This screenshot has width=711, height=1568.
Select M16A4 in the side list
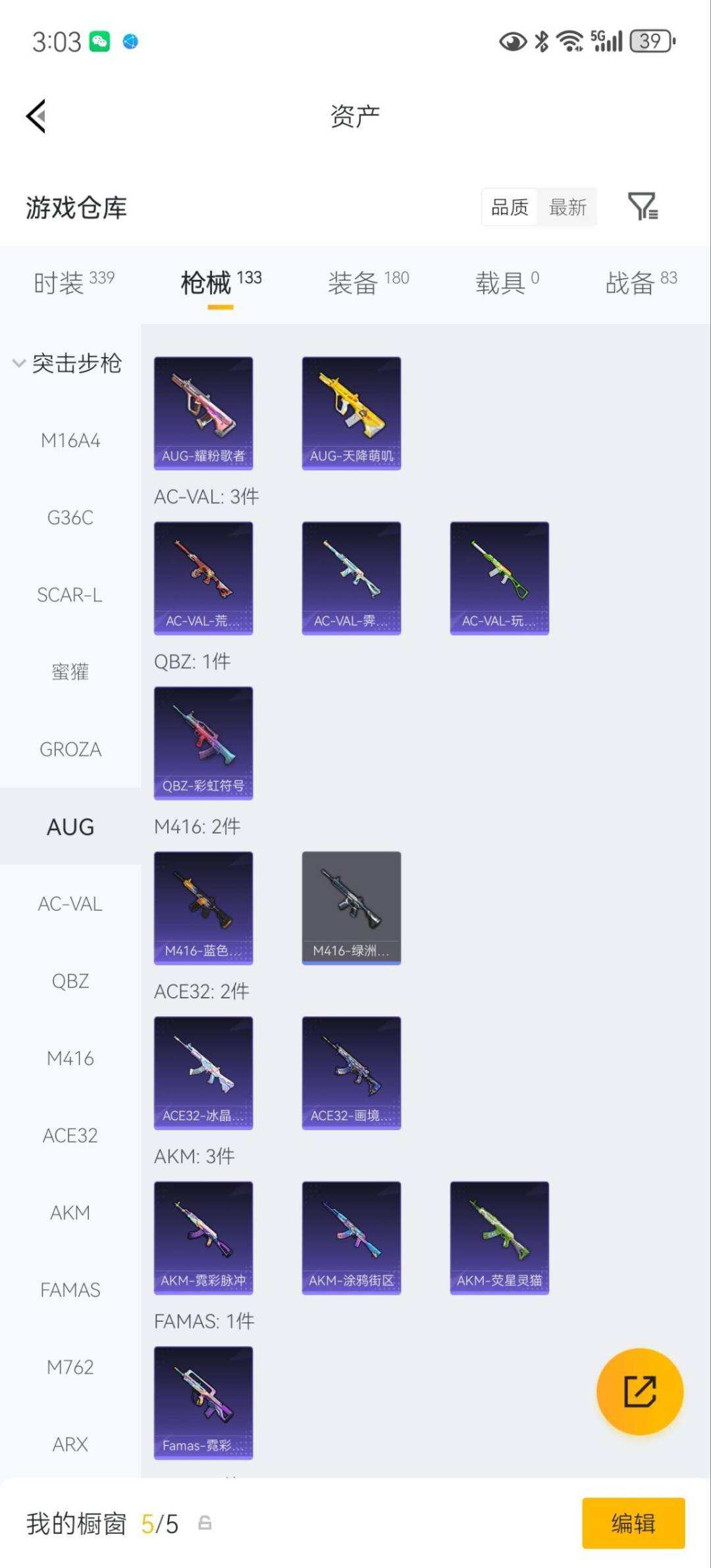pos(70,441)
